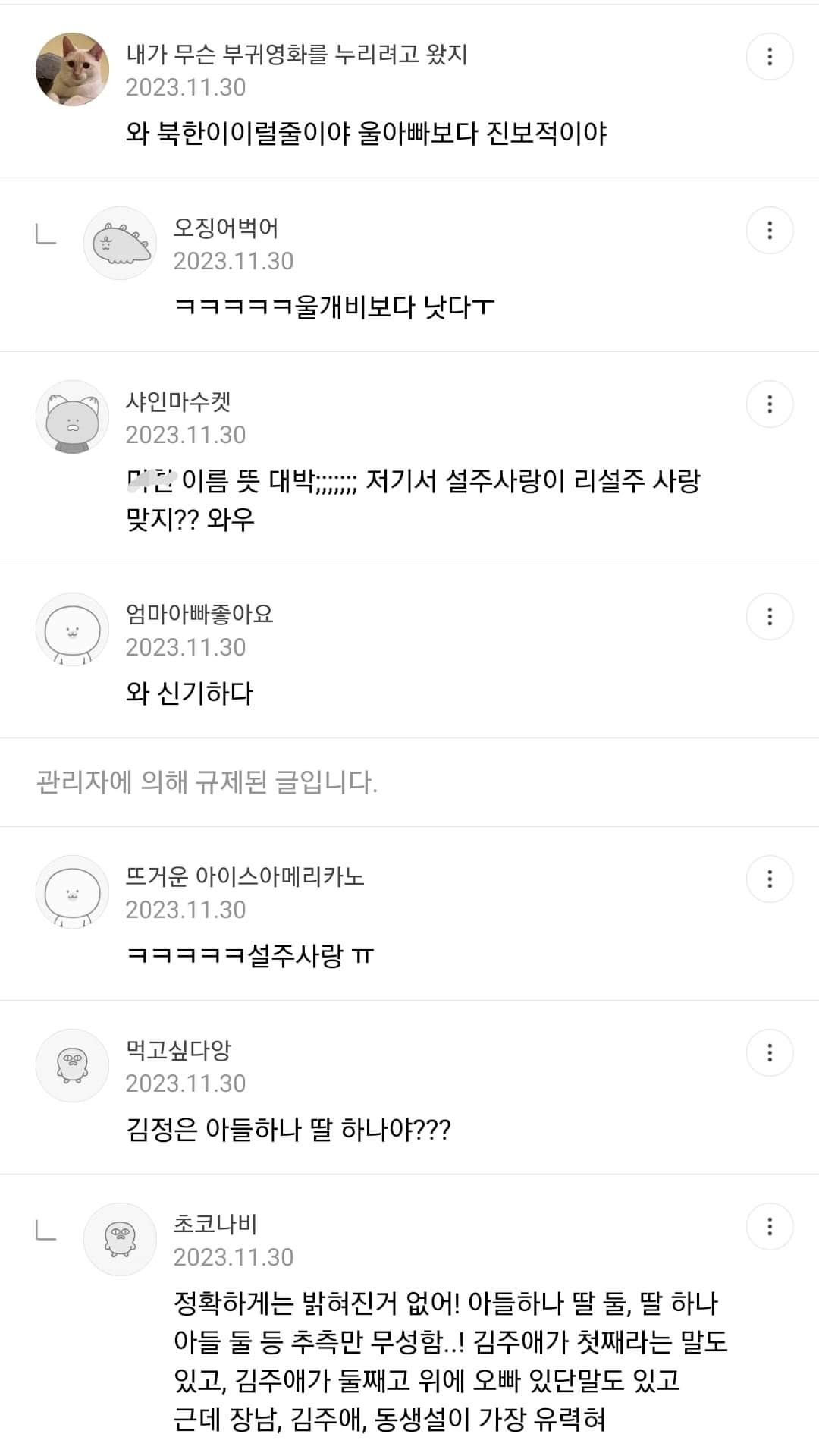
Task: Open the overflow menu on 뜨거운 아이스아메리카노's comment
Action: pyautogui.click(x=770, y=879)
